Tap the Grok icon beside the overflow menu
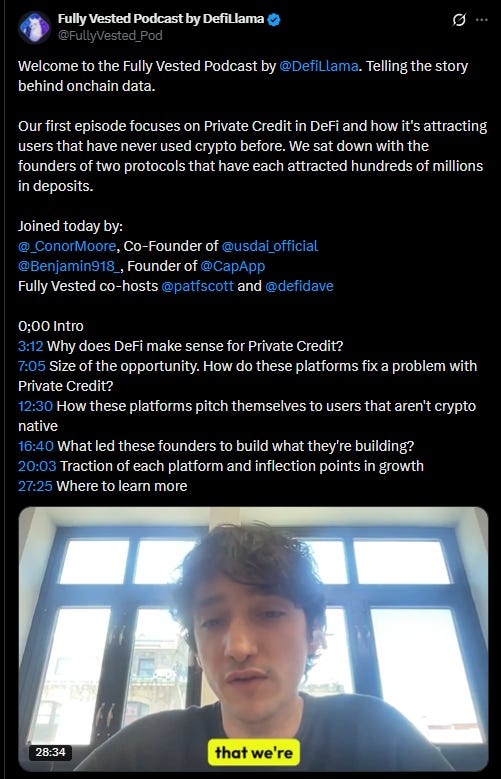 [x=459, y=20]
